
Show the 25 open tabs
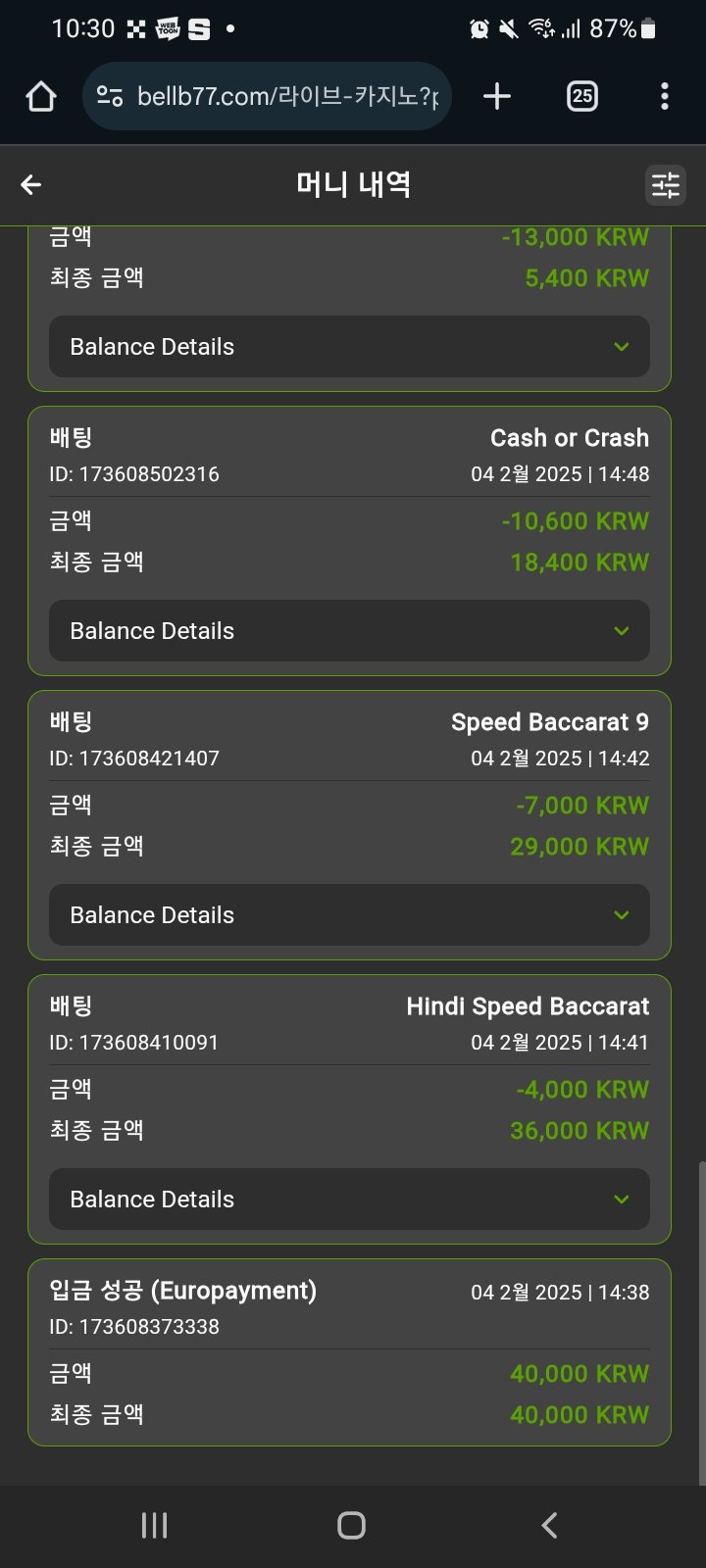[582, 96]
